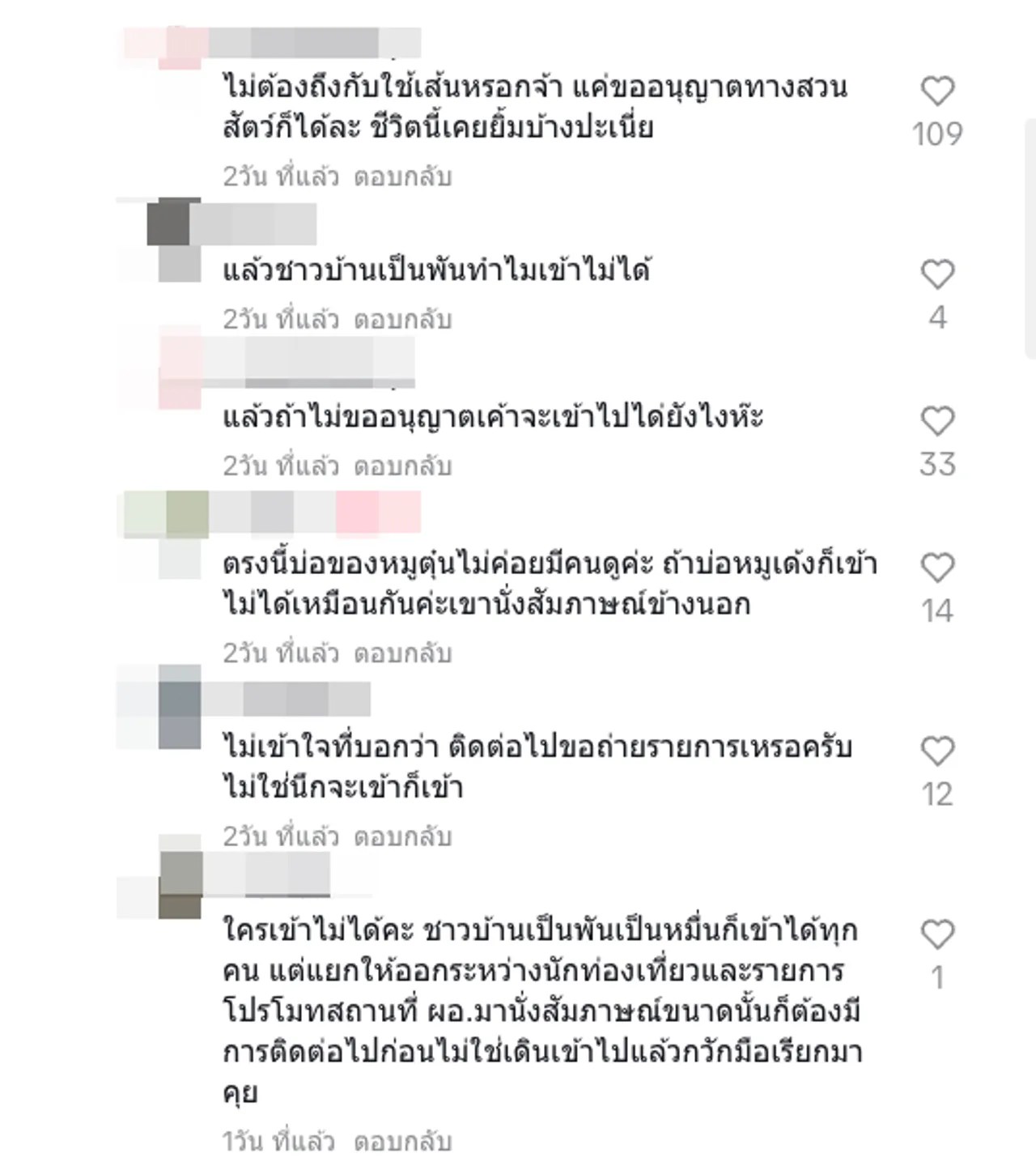
Task: Like the comment with 12 likes
Action: click(937, 752)
